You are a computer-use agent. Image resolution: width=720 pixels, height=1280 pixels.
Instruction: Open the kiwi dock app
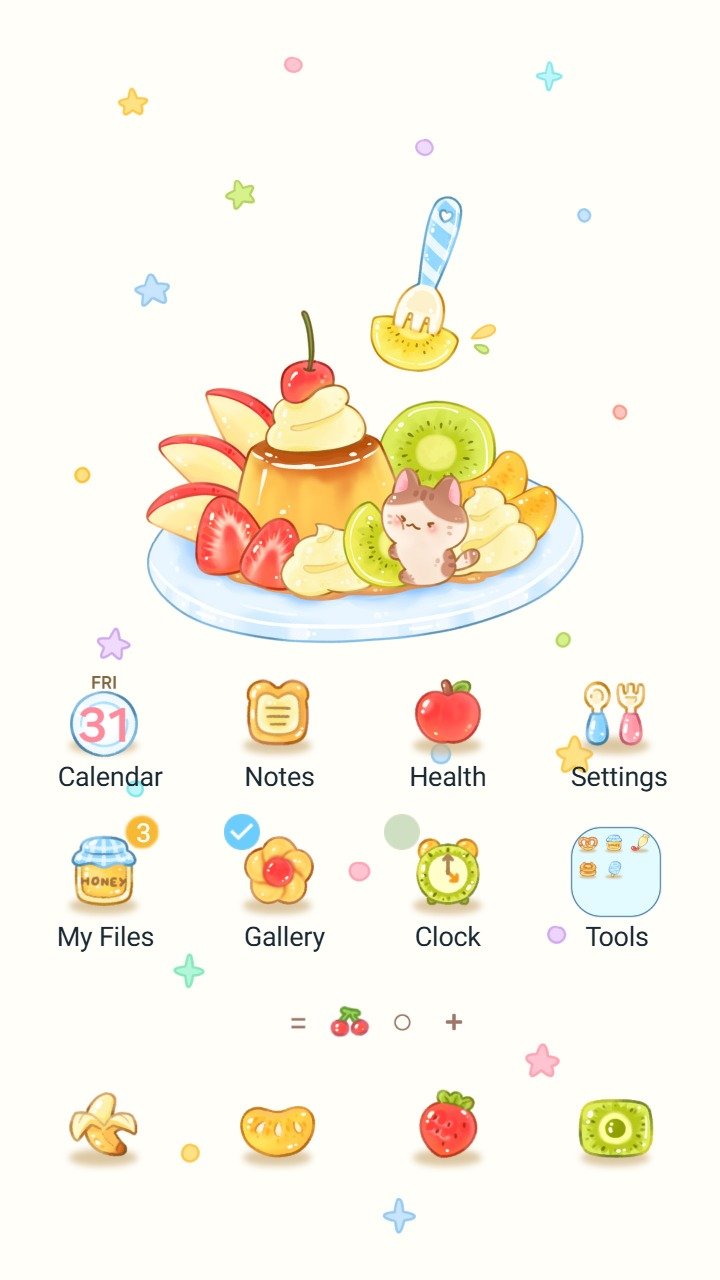click(615, 1129)
